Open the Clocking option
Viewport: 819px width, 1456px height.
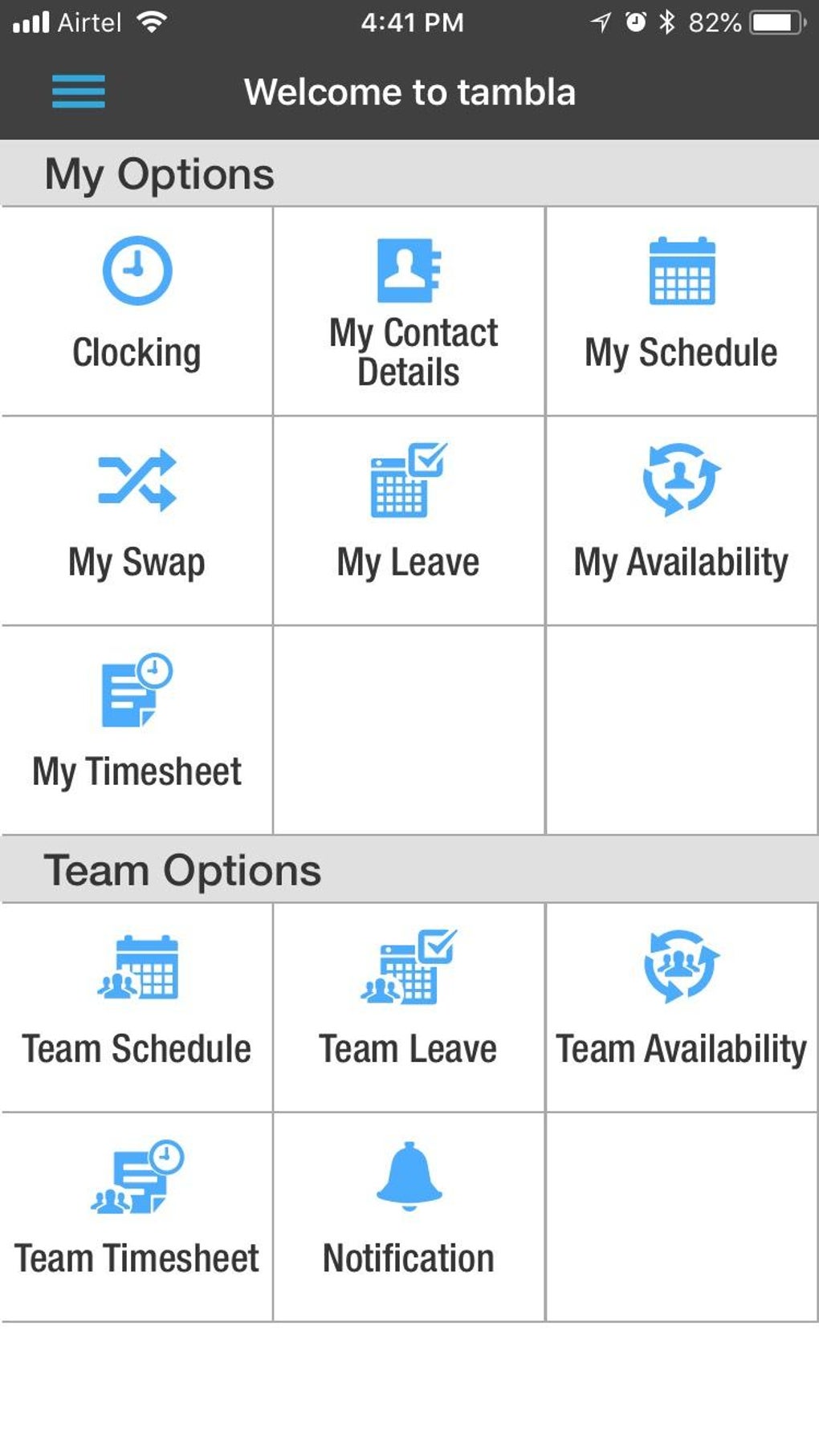point(136,311)
